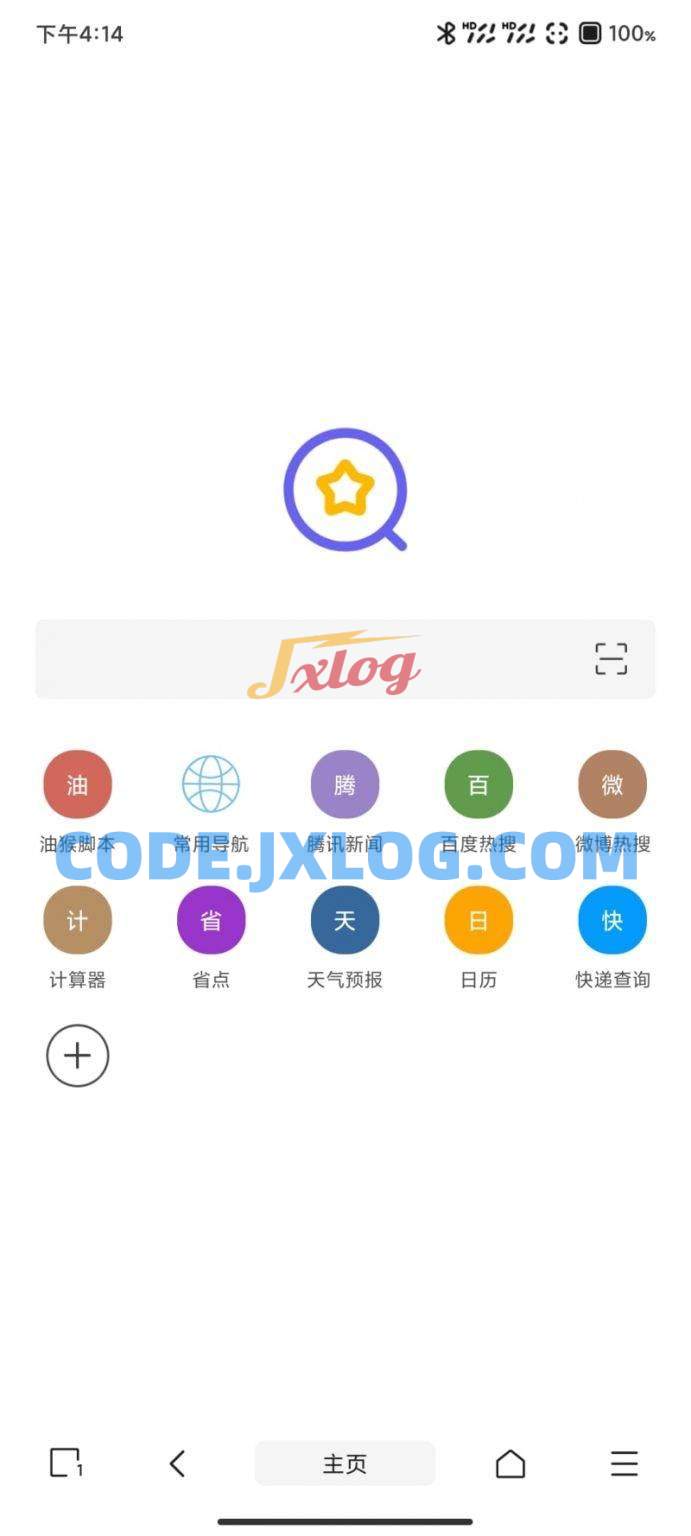Viewport: 691px width, 1536px height.
Task: Open the 腾讯新闻 shortcut
Action: pyautogui.click(x=345, y=785)
